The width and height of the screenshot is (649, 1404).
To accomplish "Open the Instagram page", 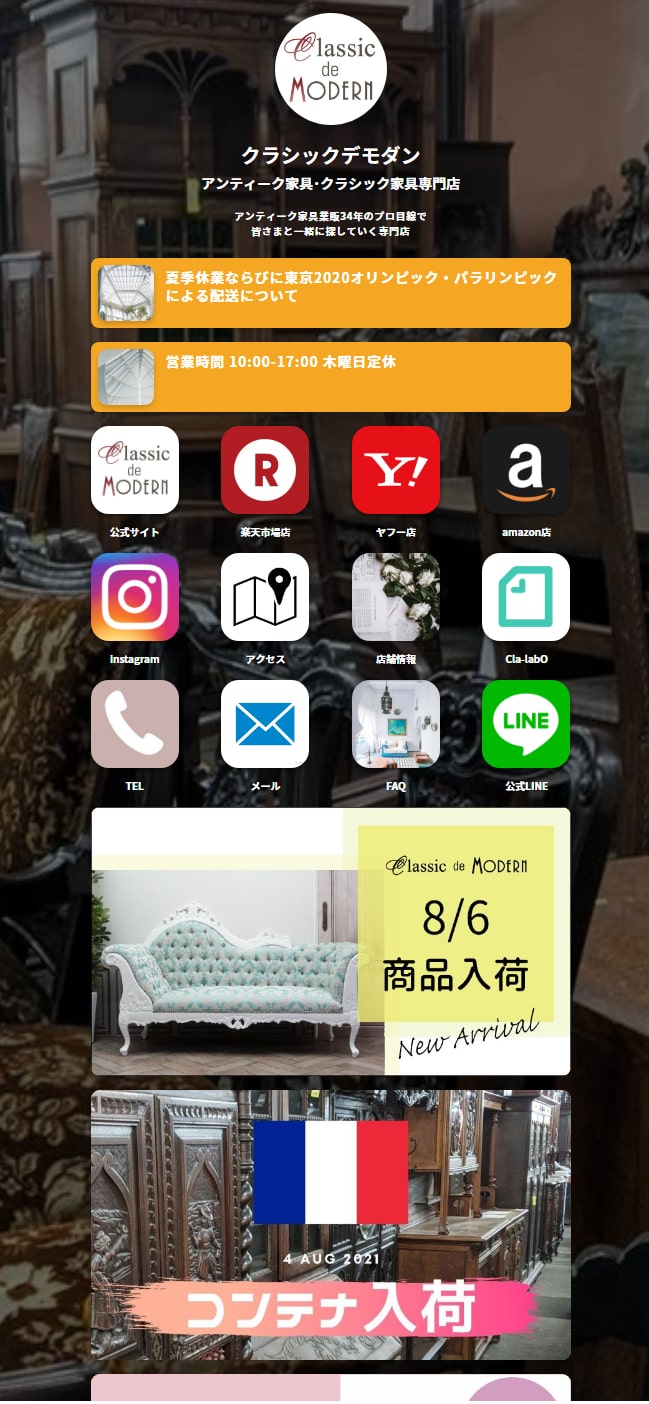I will [135, 597].
